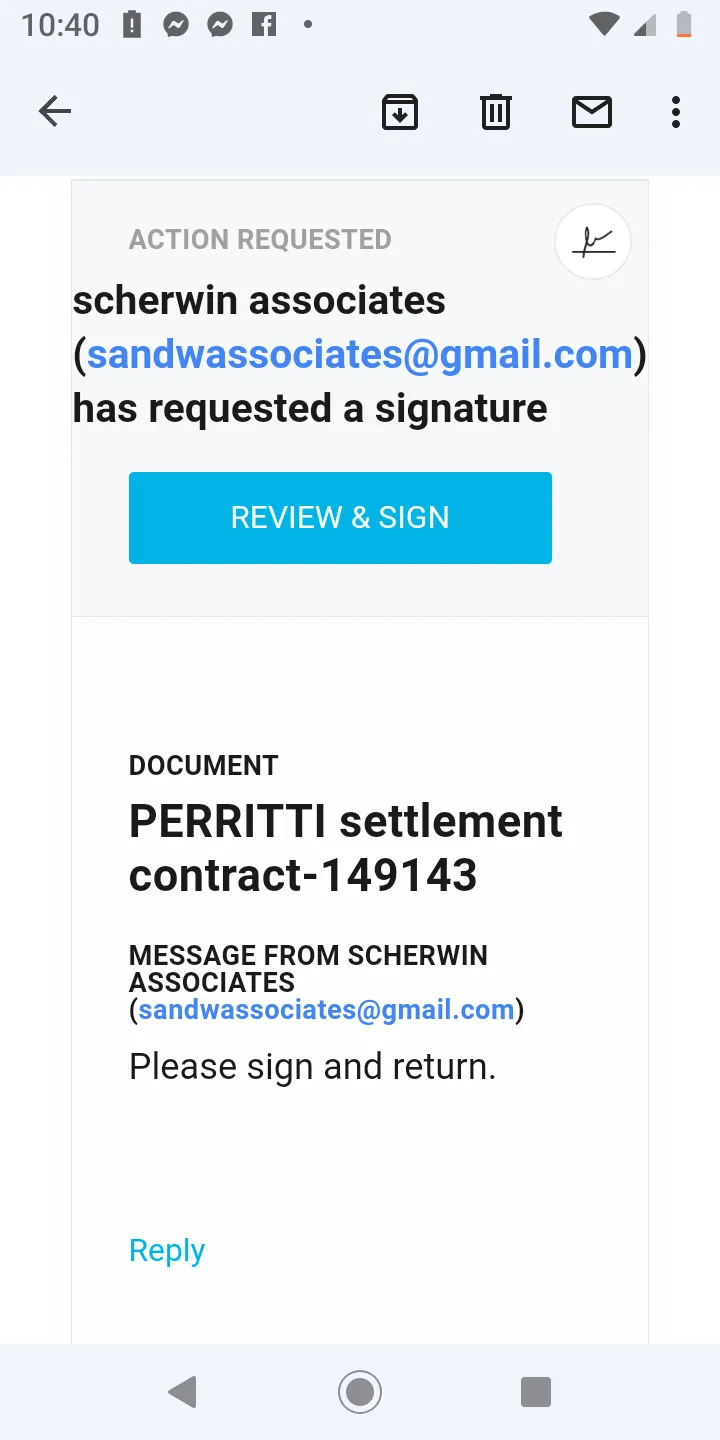Go to the system home screen
The image size is (720, 1440).
tap(360, 1392)
